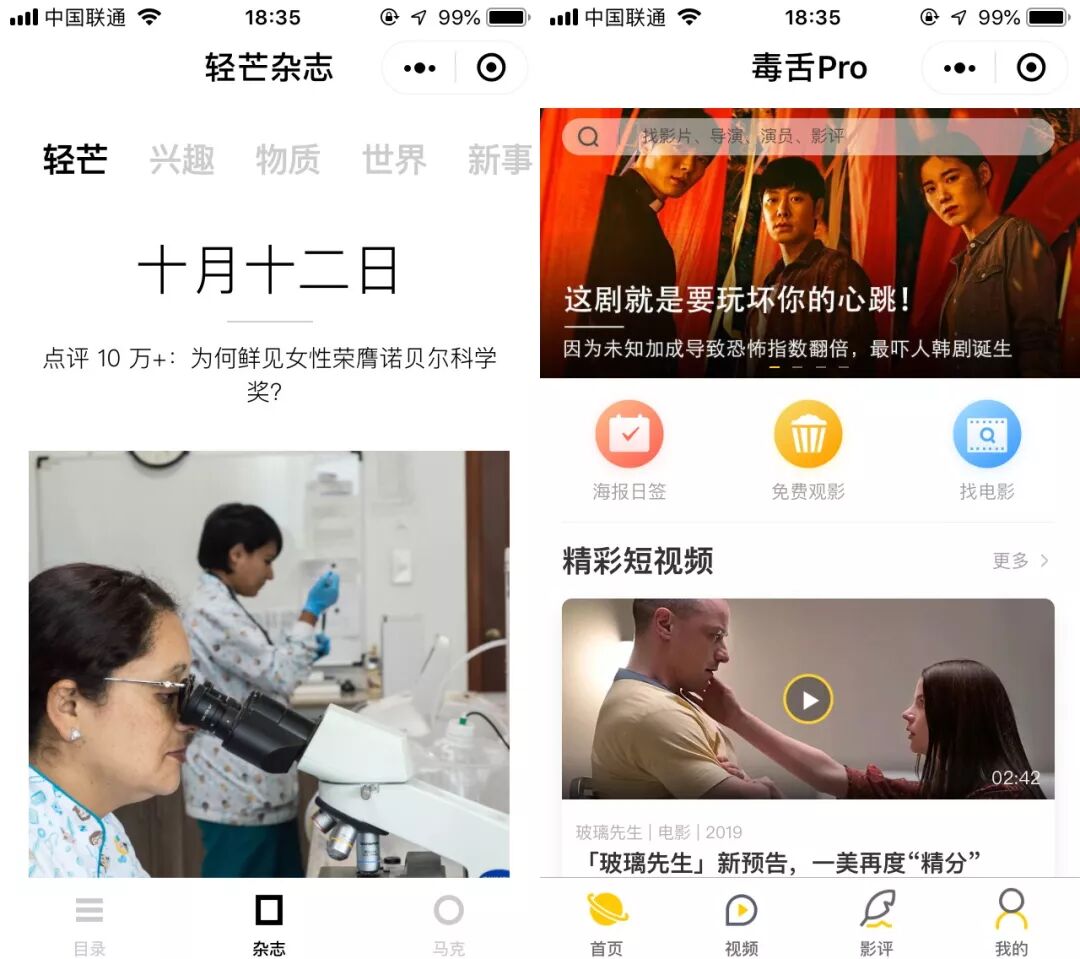Open the 我的 bottom tab

point(1011,925)
